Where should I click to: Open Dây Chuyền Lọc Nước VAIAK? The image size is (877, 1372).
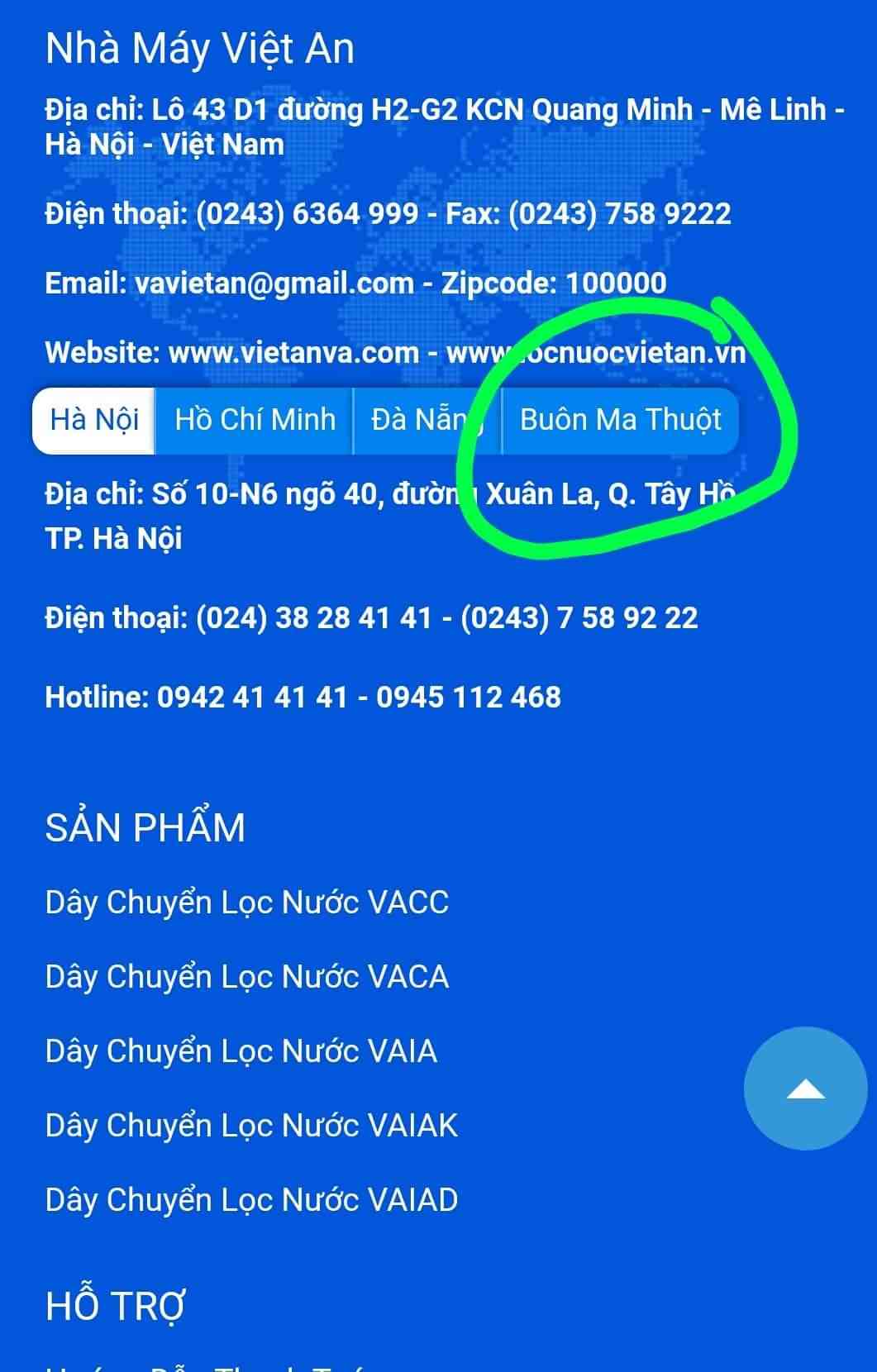click(x=251, y=1125)
